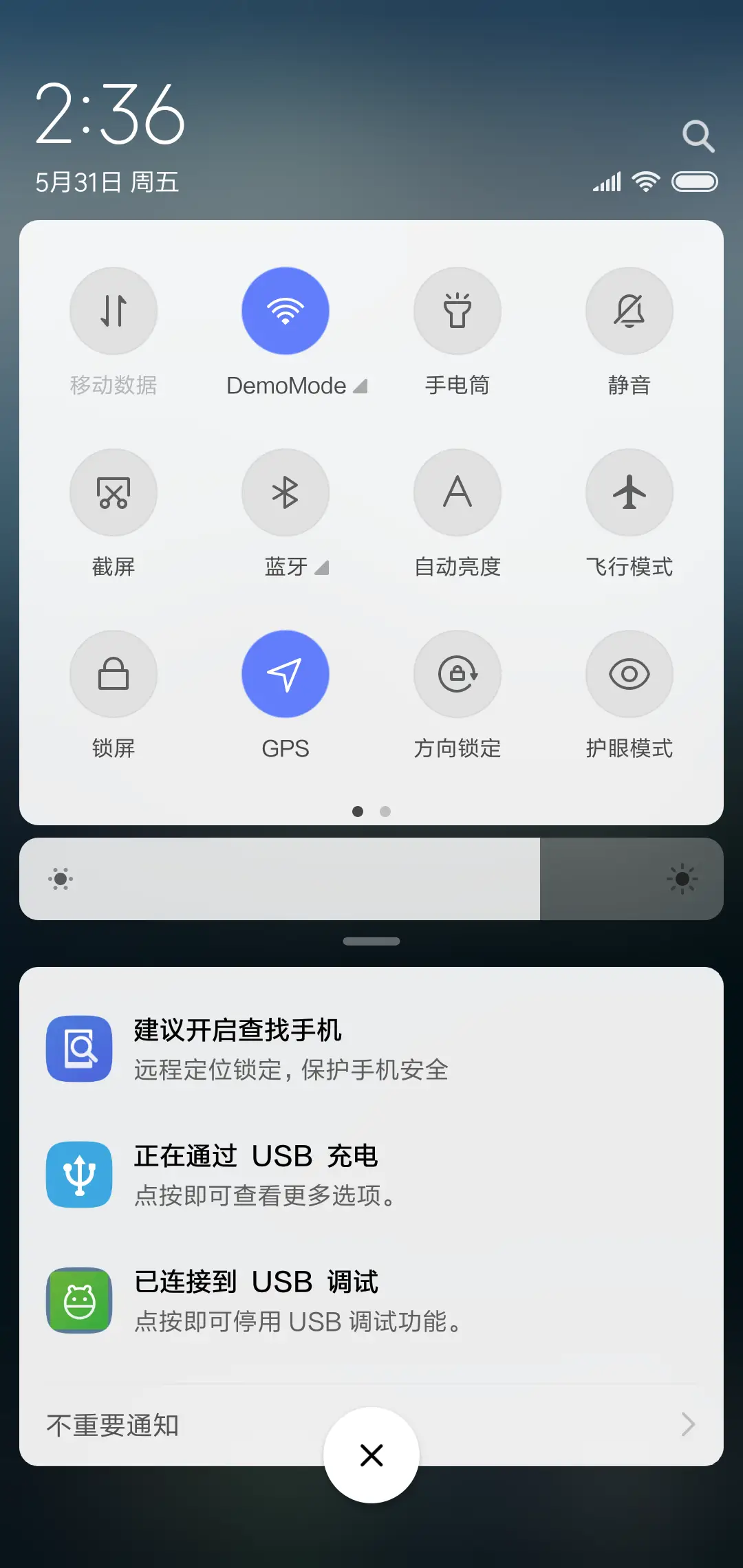This screenshot has width=743, height=1568.
Task: Disable GPS location
Action: pos(286,674)
